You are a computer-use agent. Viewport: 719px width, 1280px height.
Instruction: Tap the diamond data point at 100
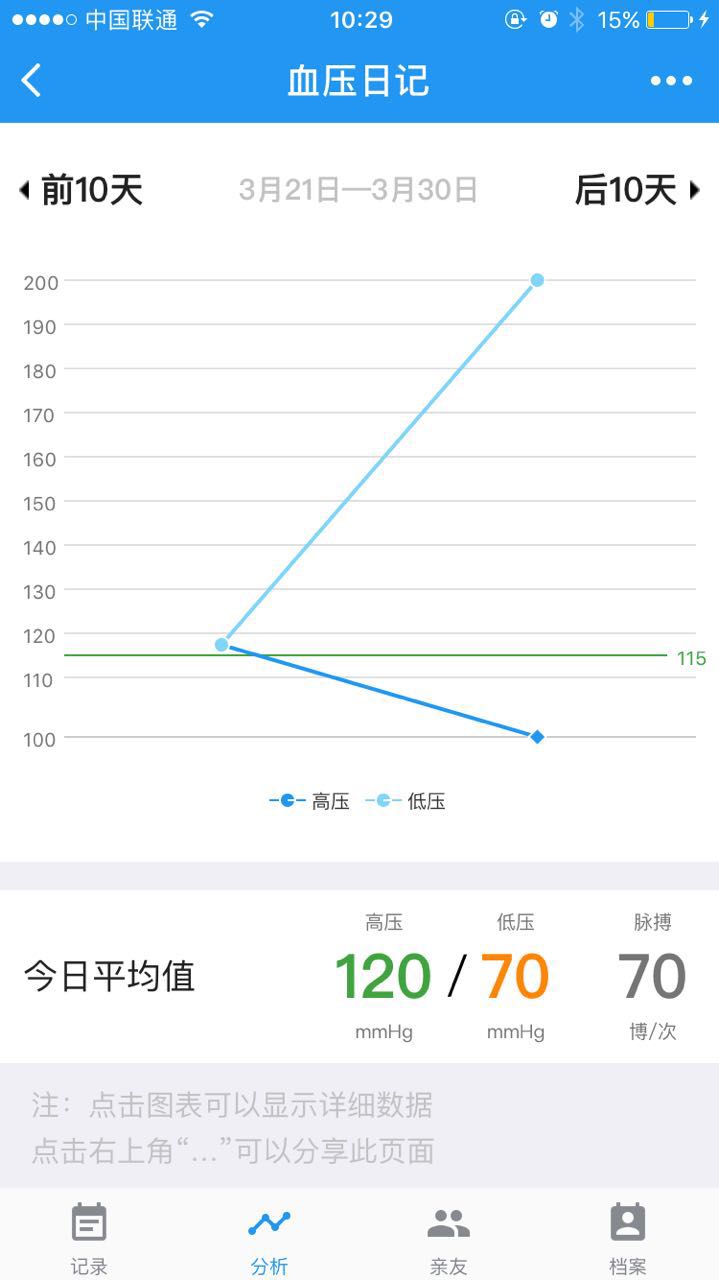tap(537, 737)
